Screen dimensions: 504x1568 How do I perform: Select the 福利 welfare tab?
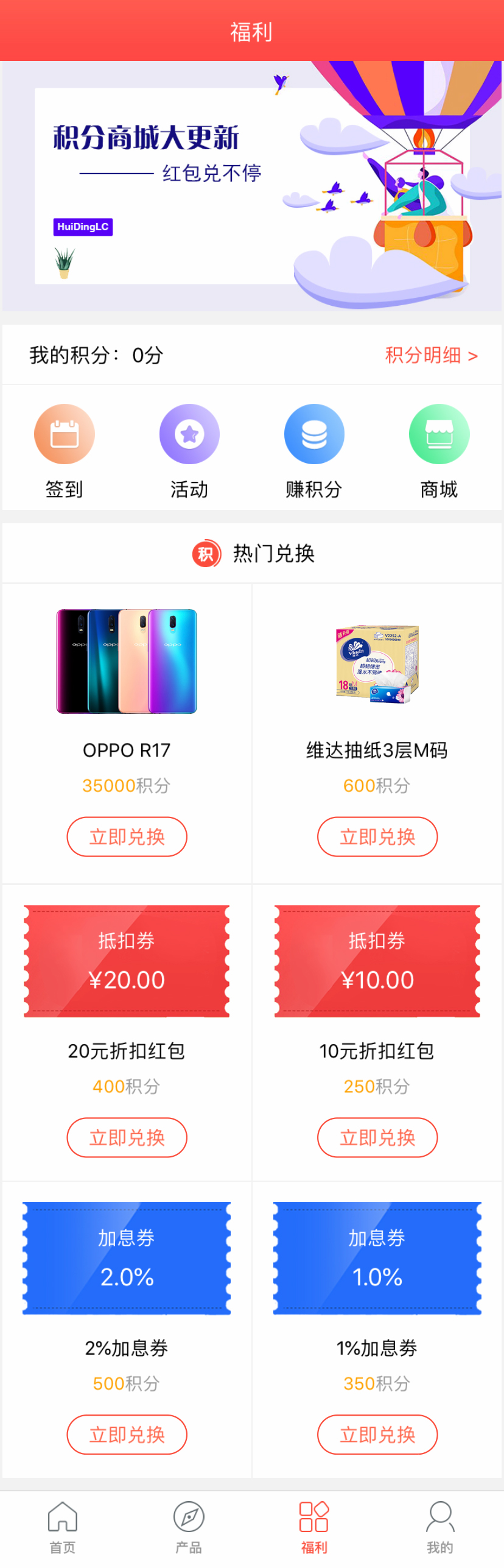[314, 1527]
